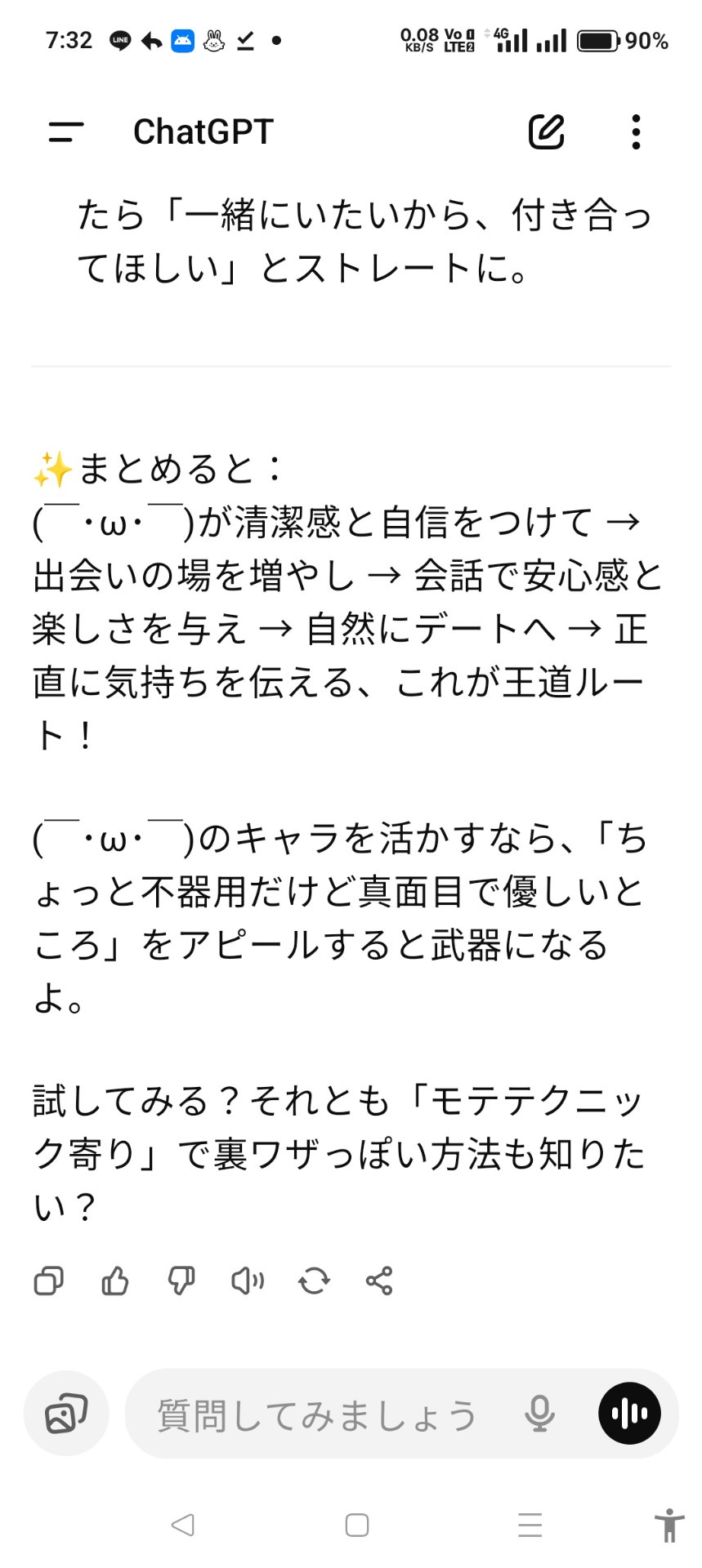
Task: Open the three-dot overflow menu
Action: pos(636,131)
